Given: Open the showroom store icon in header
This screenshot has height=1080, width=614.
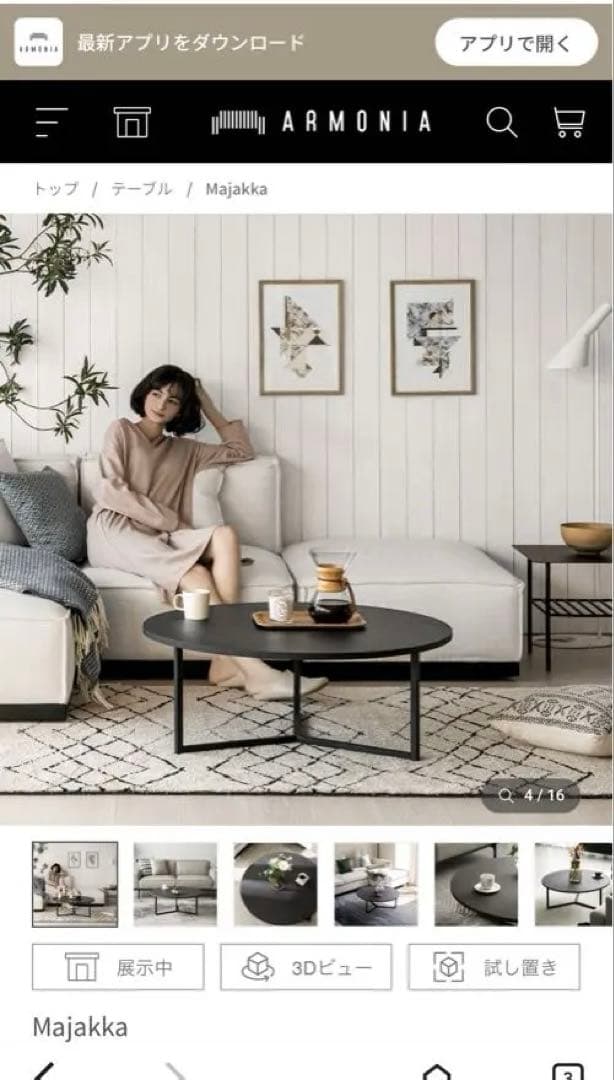Looking at the screenshot, I should (x=131, y=122).
